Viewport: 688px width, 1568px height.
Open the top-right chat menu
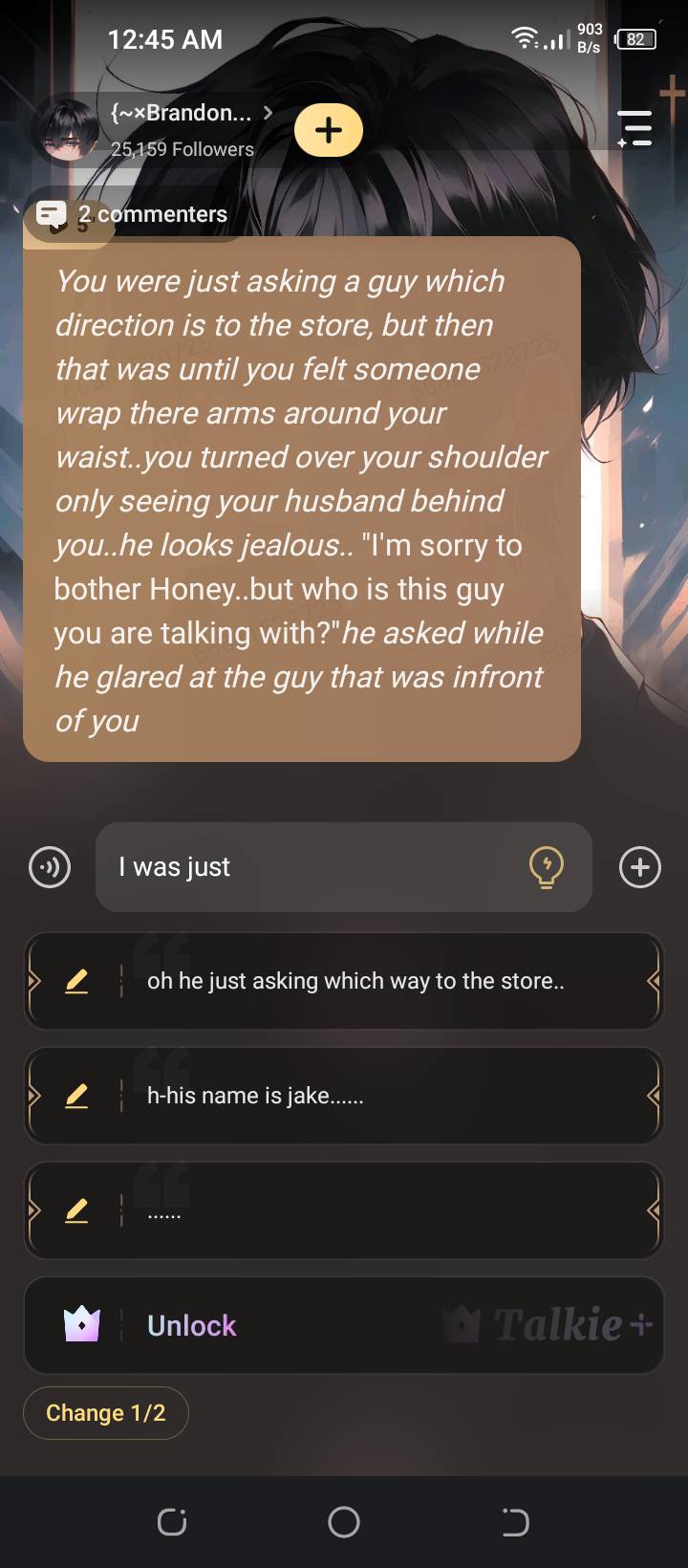634,129
